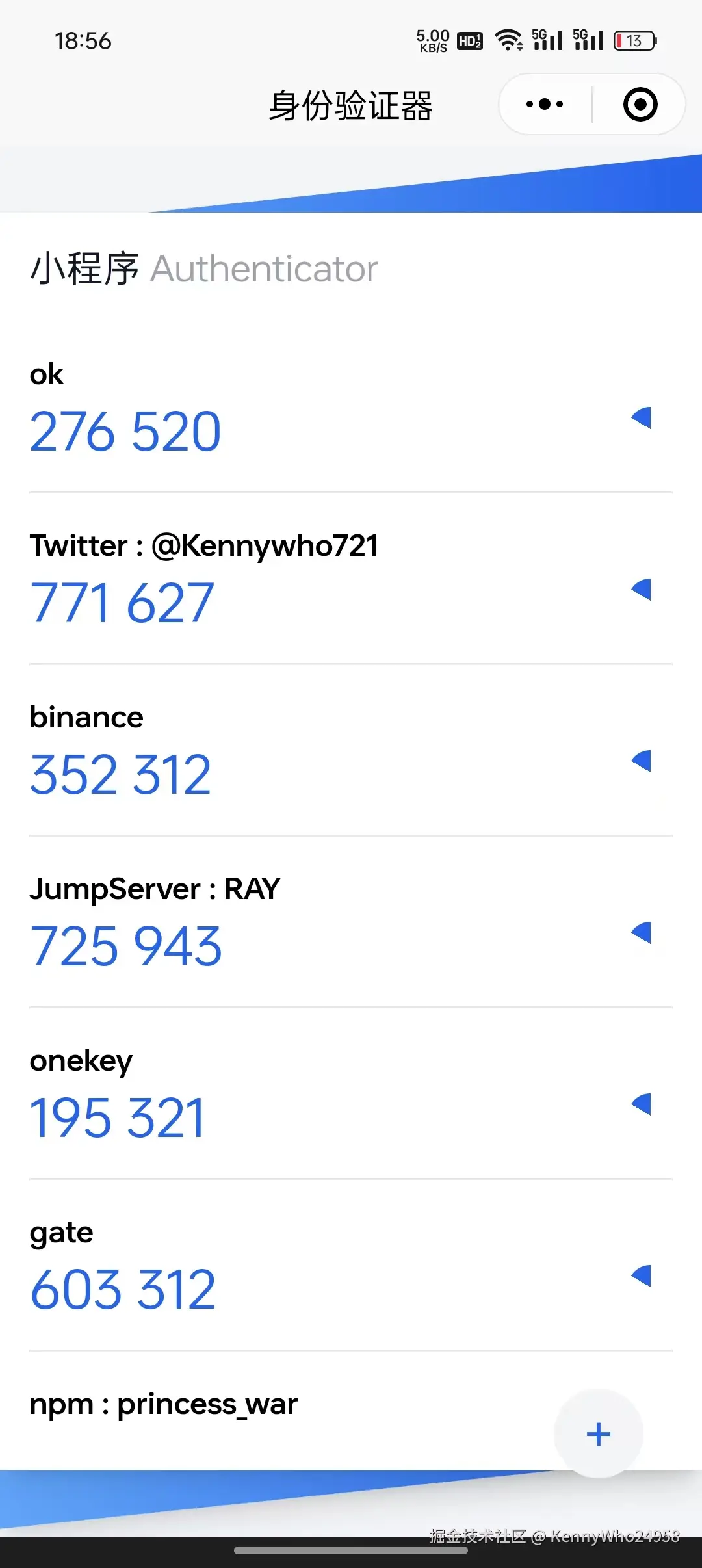This screenshot has height=1568, width=702.
Task: Open the mini program more options menu
Action: (x=545, y=104)
